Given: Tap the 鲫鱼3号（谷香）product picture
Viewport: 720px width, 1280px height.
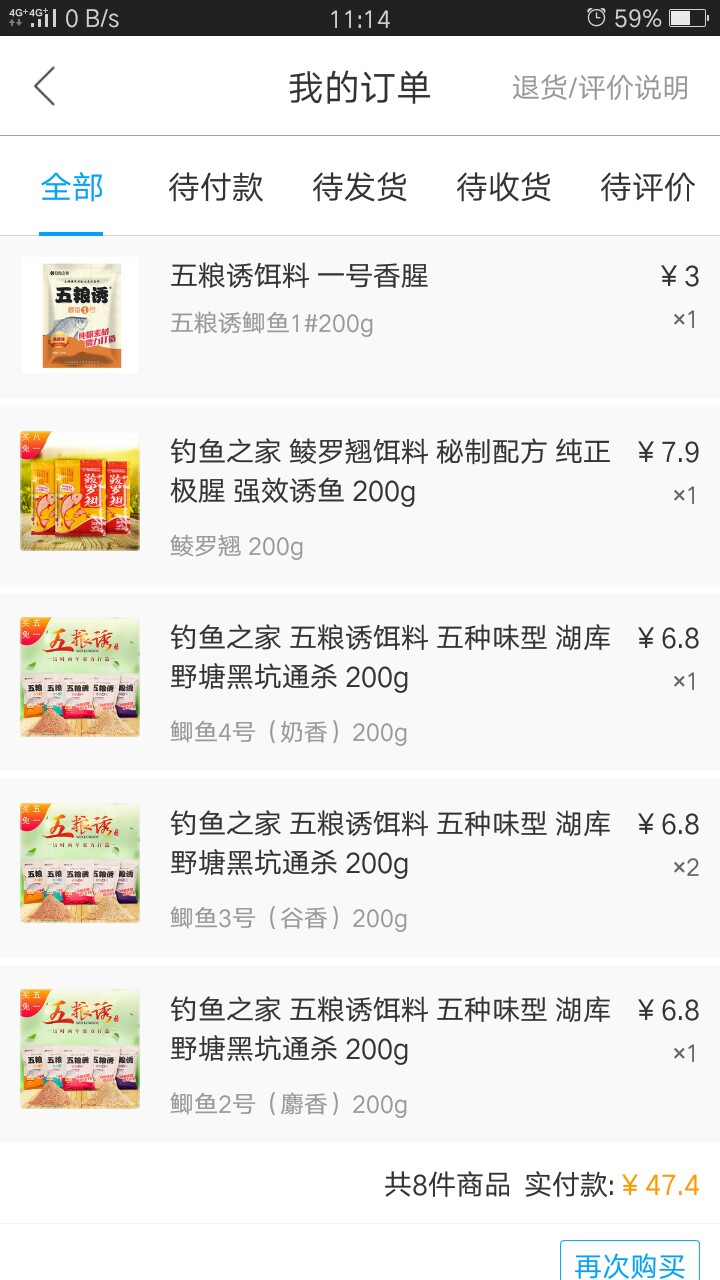Looking at the screenshot, I should tap(80, 862).
